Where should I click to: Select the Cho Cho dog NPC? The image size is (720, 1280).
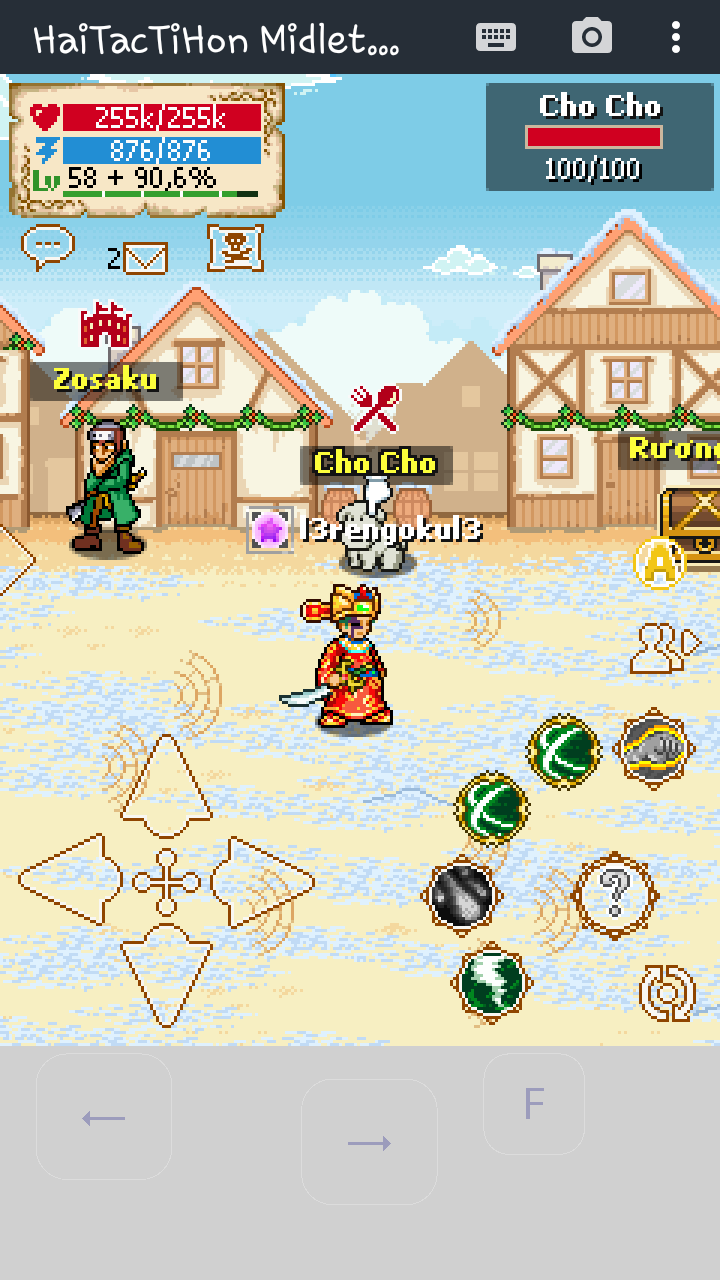tap(373, 535)
